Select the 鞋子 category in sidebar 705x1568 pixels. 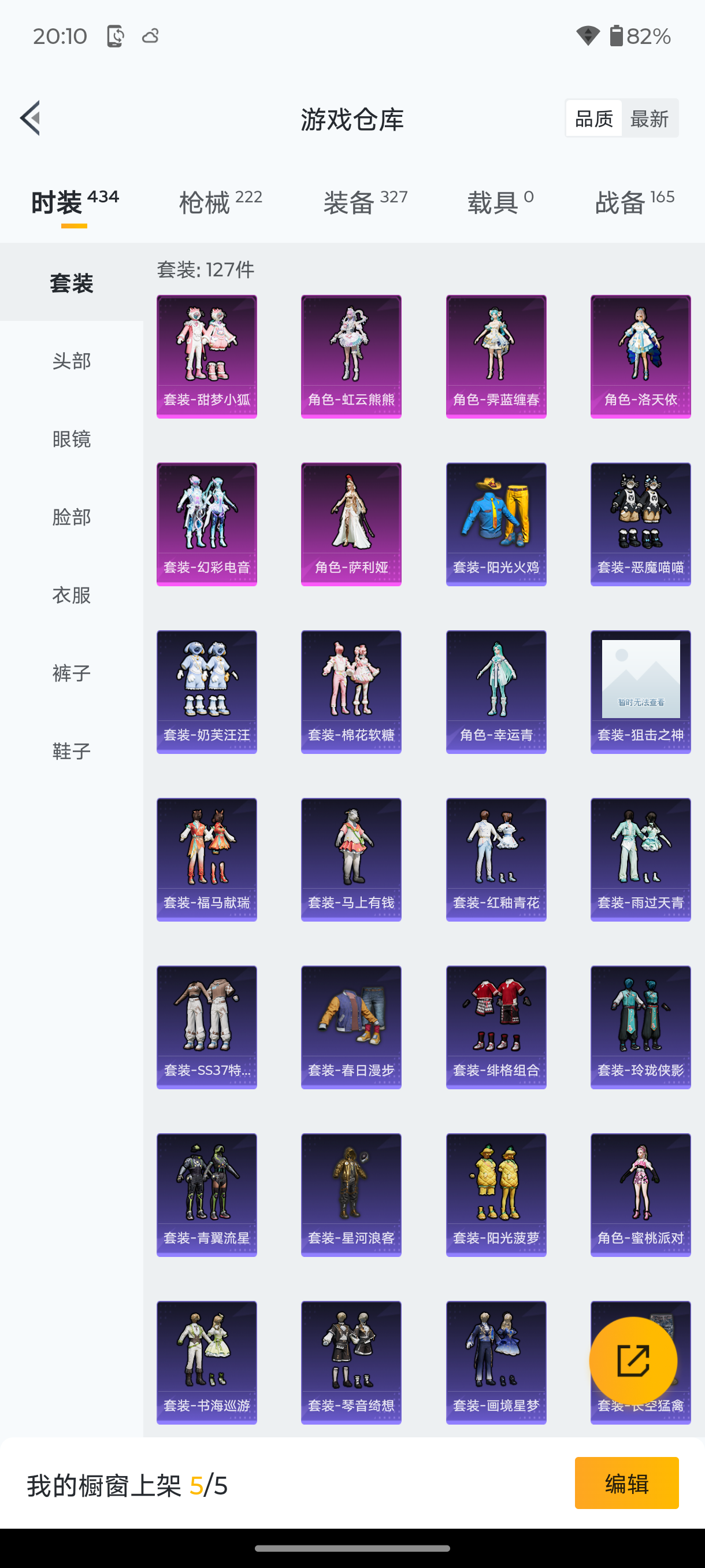click(71, 750)
